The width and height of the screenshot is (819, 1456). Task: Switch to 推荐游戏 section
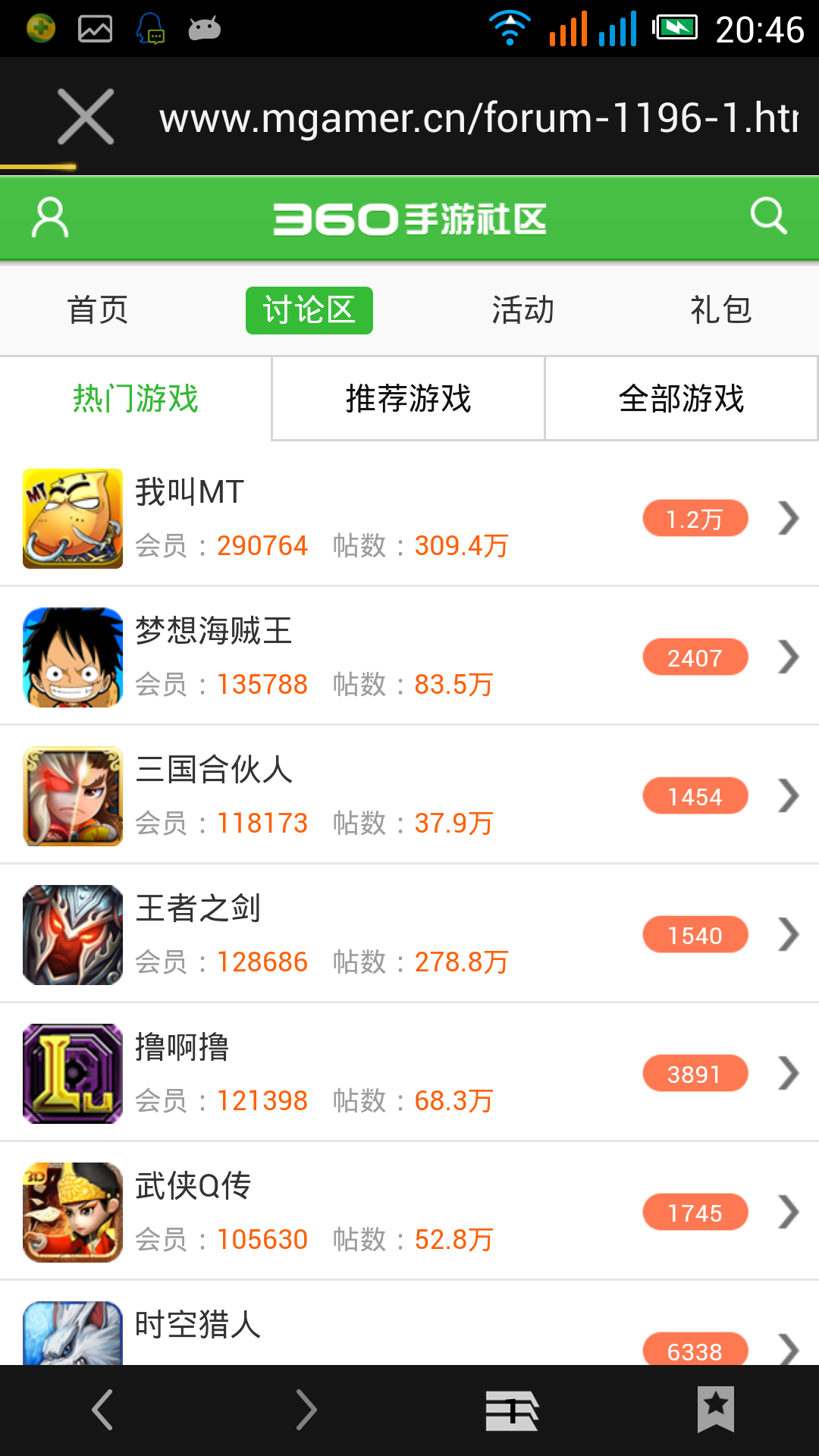(408, 399)
